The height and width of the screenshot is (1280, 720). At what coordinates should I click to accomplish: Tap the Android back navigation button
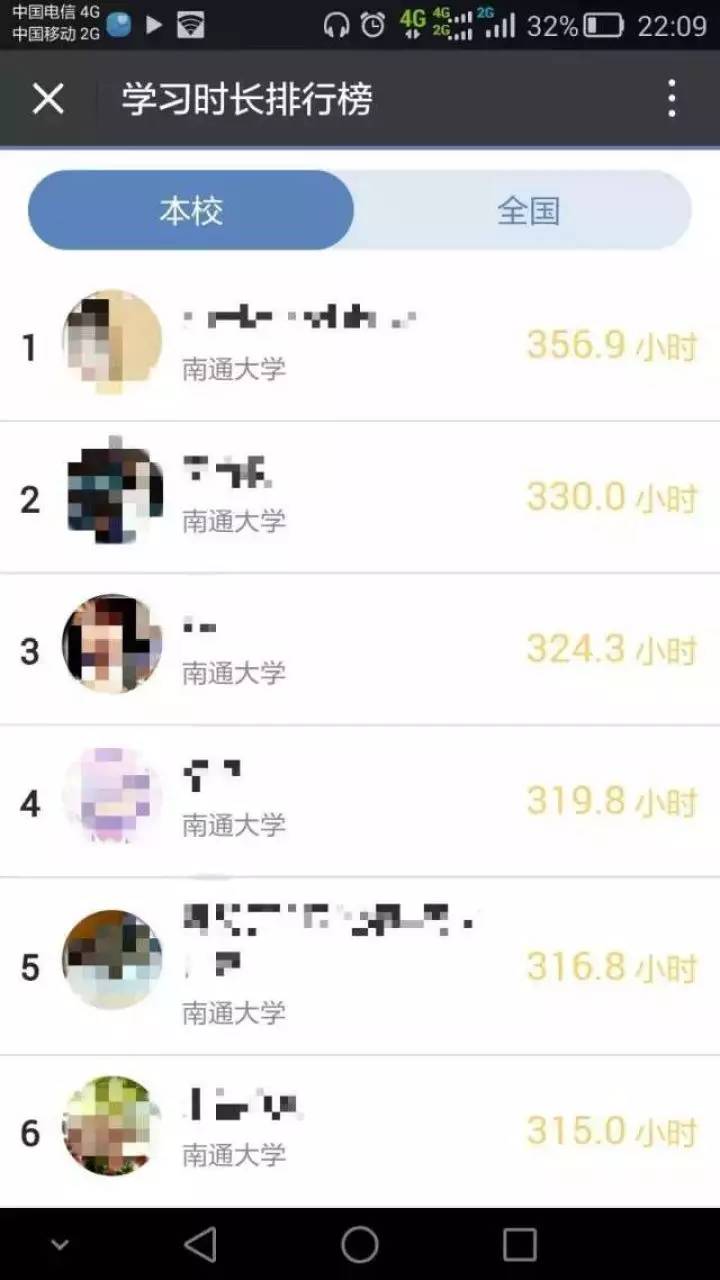200,1243
